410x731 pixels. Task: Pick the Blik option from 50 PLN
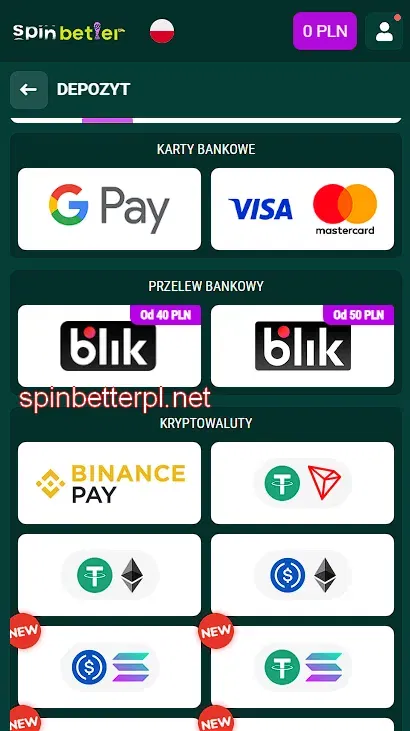pos(302,346)
